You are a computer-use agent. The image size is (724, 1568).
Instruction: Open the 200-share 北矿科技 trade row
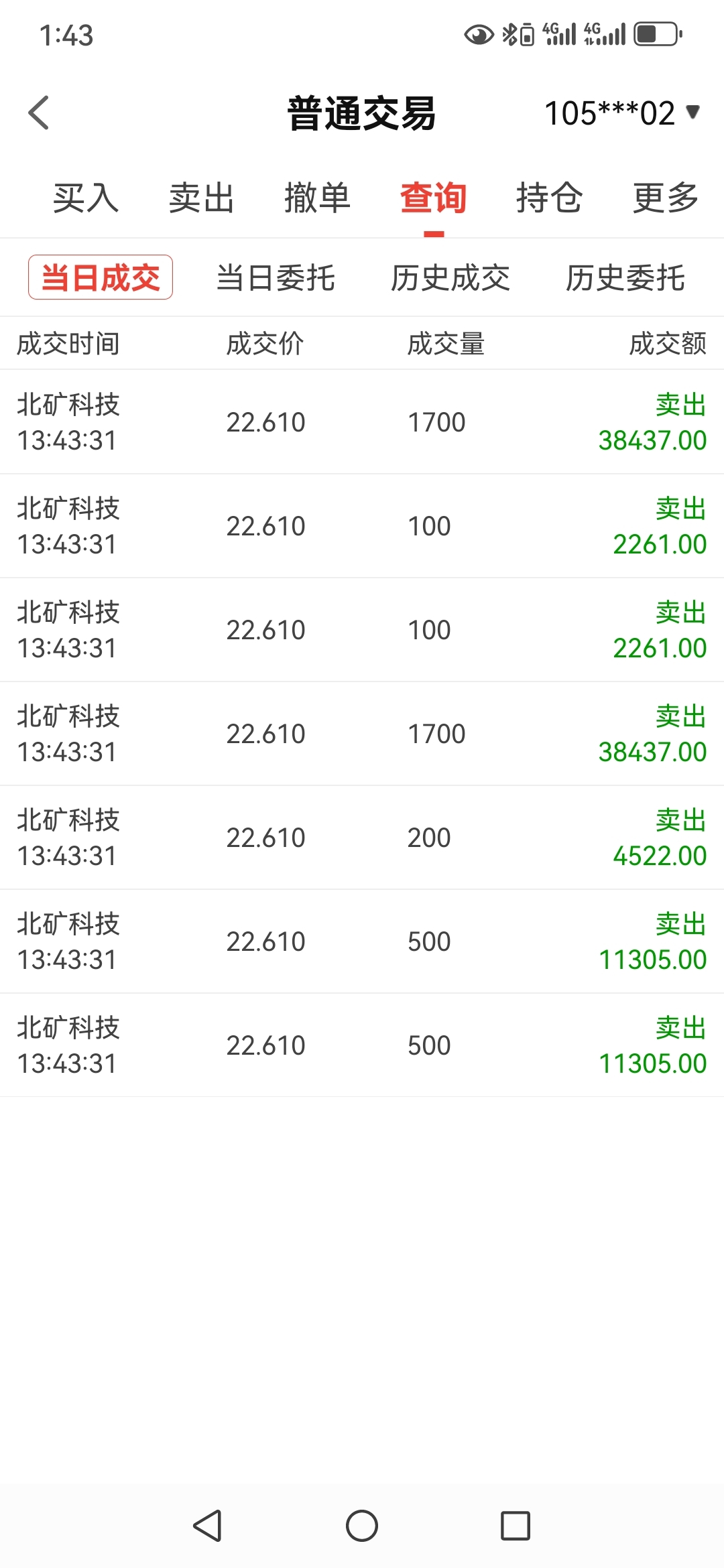click(362, 838)
